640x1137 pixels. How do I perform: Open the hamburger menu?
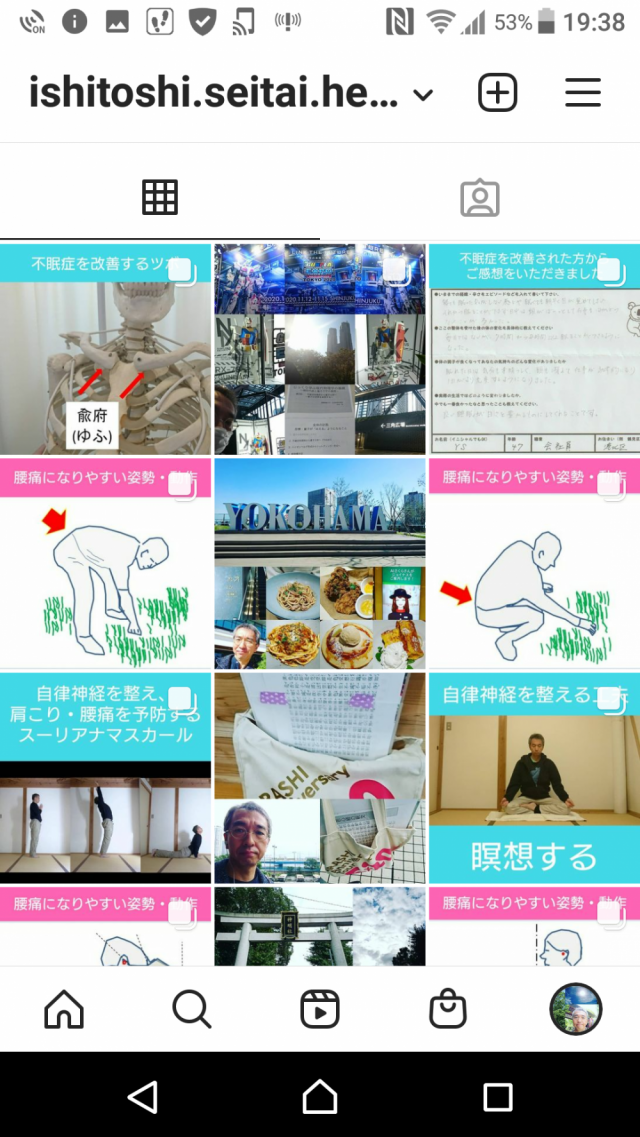[x=582, y=93]
